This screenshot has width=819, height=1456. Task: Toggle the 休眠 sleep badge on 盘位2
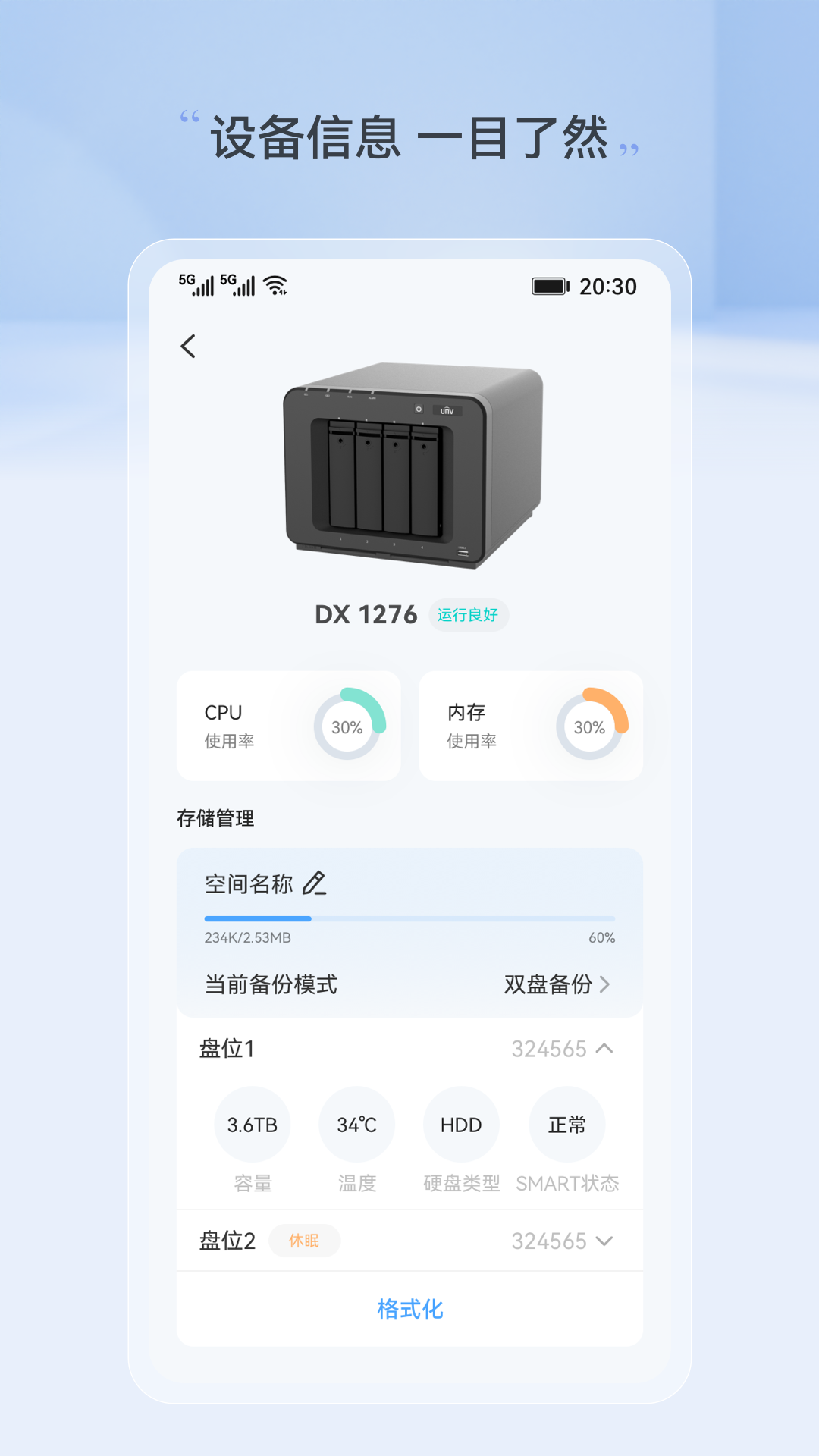pyautogui.click(x=305, y=1240)
